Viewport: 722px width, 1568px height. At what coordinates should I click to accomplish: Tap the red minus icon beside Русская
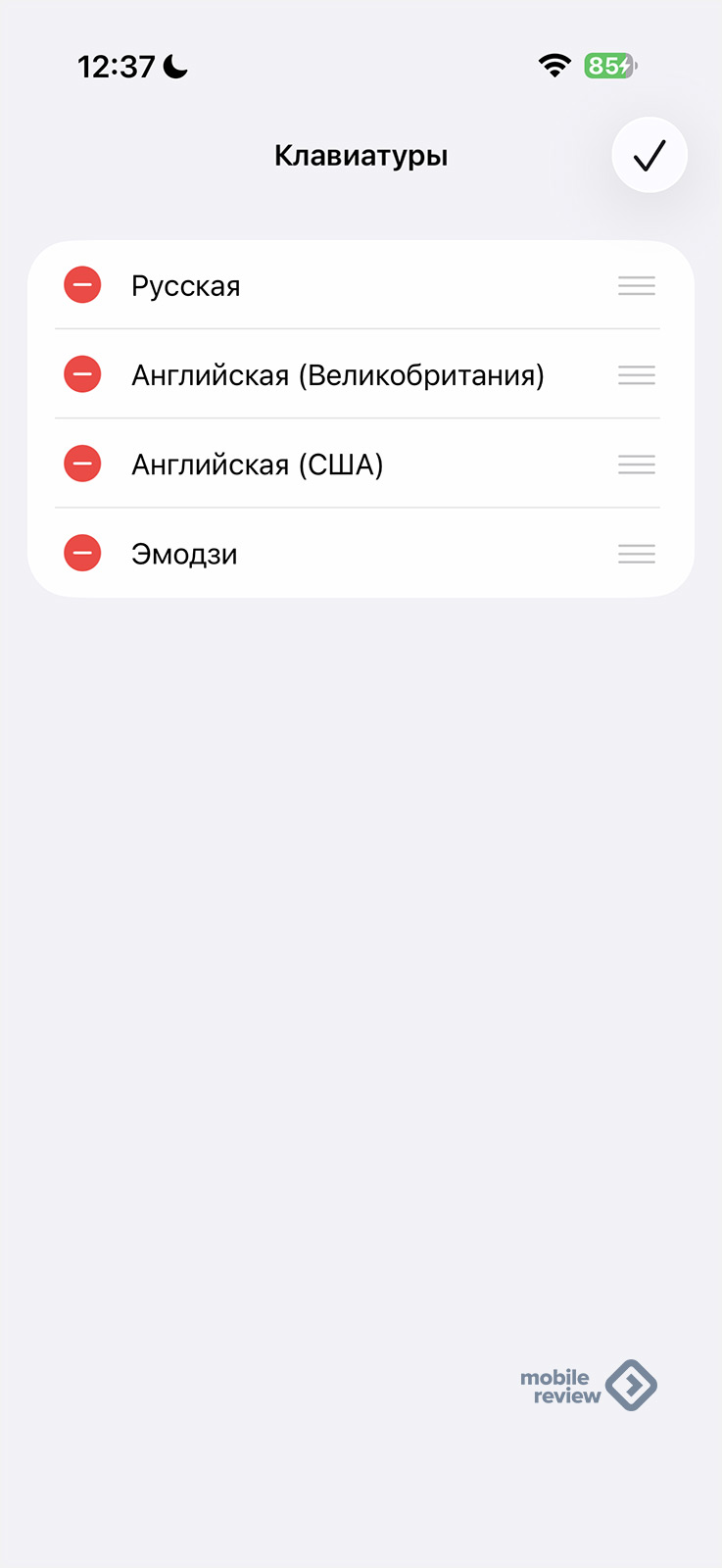(82, 285)
